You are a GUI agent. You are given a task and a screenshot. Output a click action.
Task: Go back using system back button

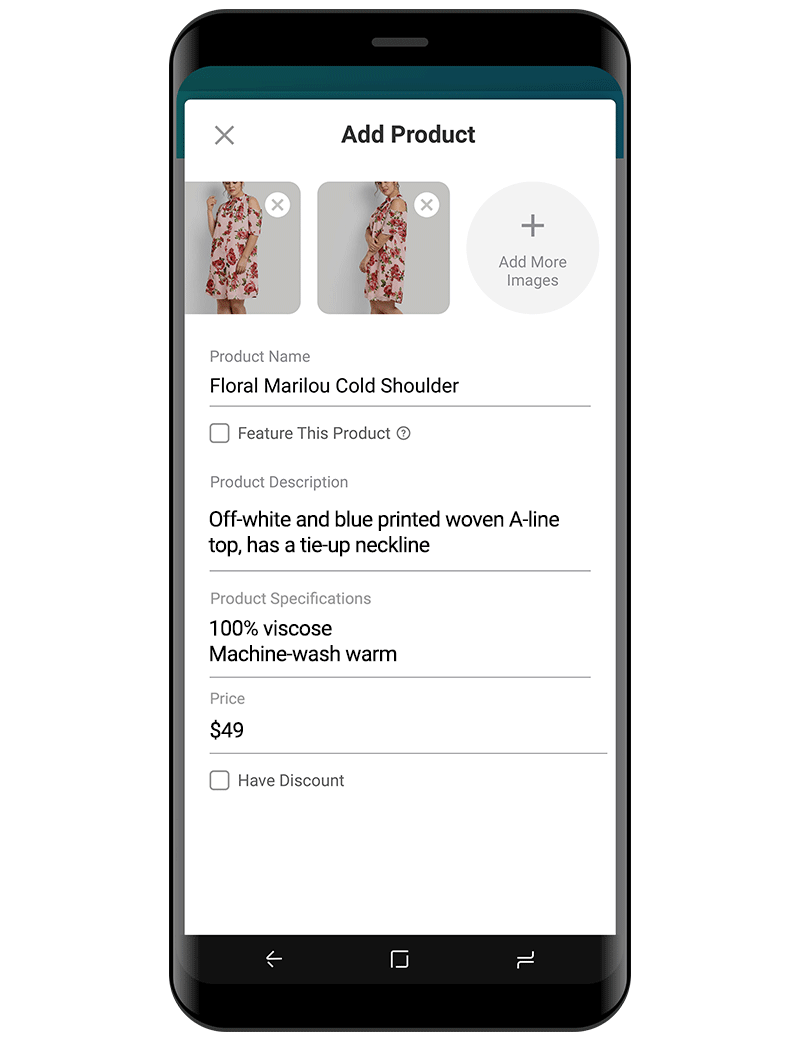tap(274, 960)
